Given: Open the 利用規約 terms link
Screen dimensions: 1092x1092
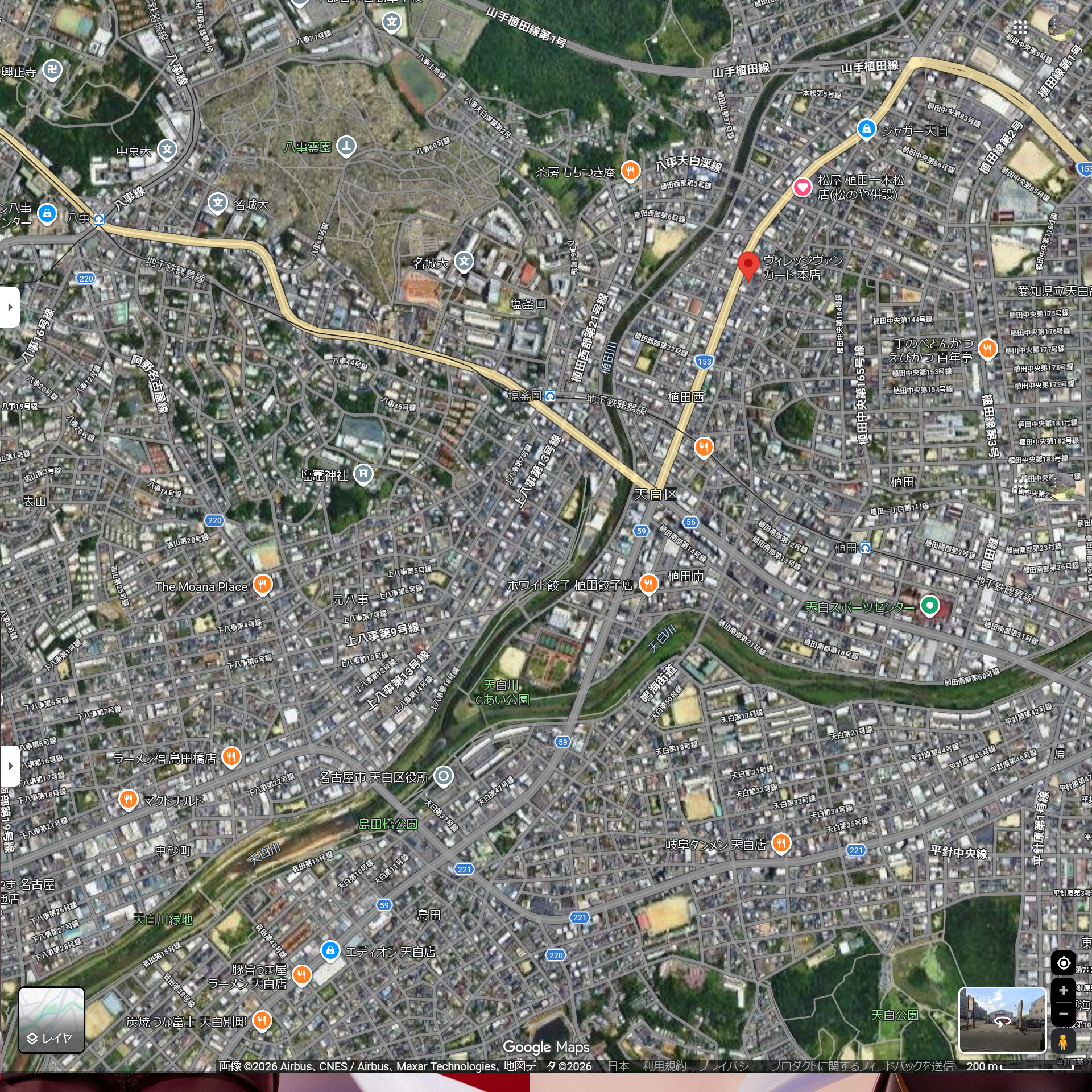Looking at the screenshot, I should click(664, 1066).
